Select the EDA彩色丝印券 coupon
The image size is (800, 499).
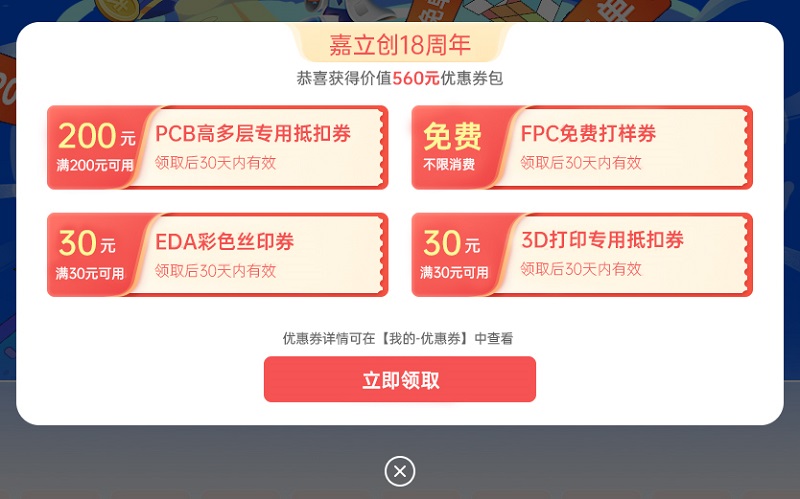[217, 254]
